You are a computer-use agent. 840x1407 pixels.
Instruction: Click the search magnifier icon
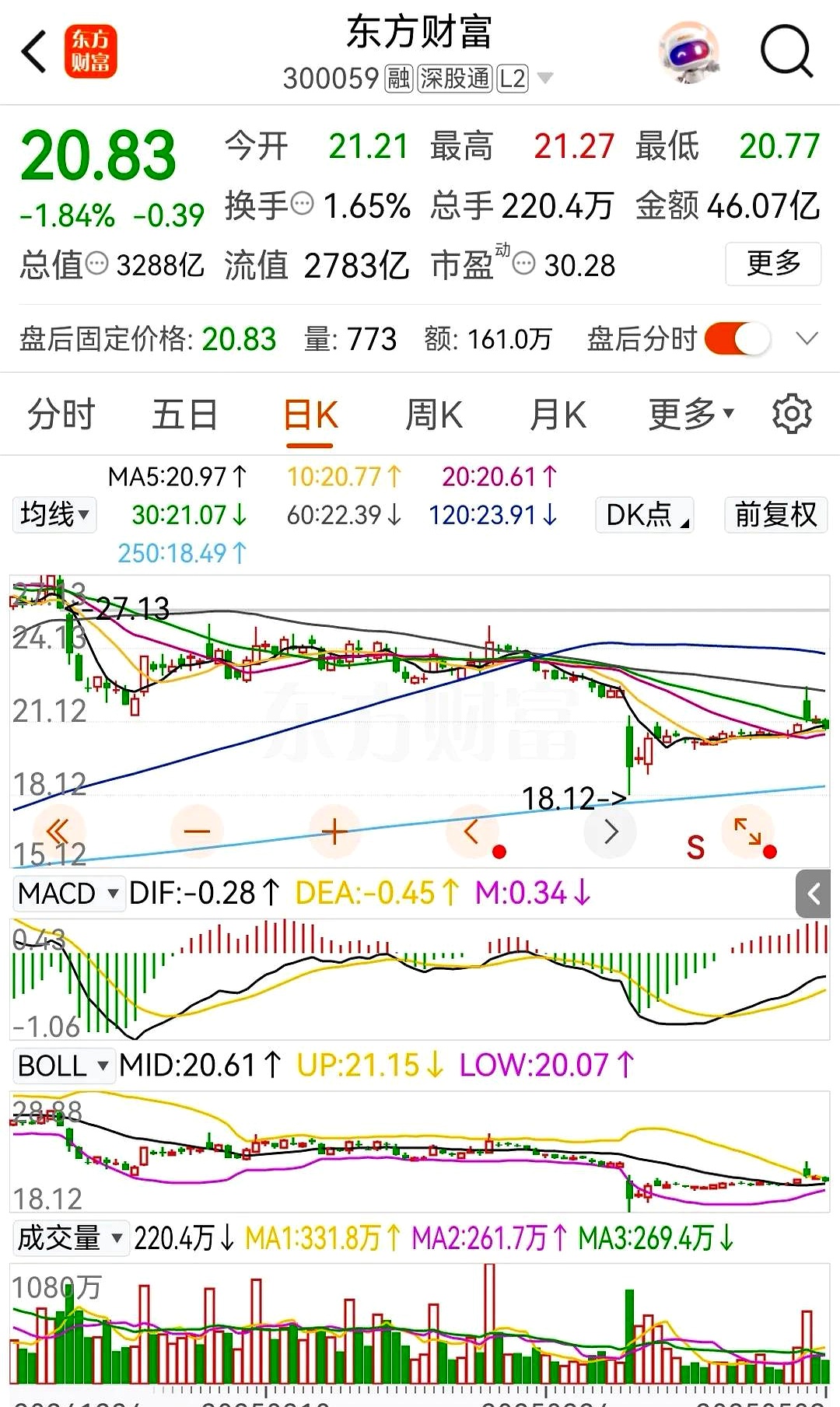786,51
